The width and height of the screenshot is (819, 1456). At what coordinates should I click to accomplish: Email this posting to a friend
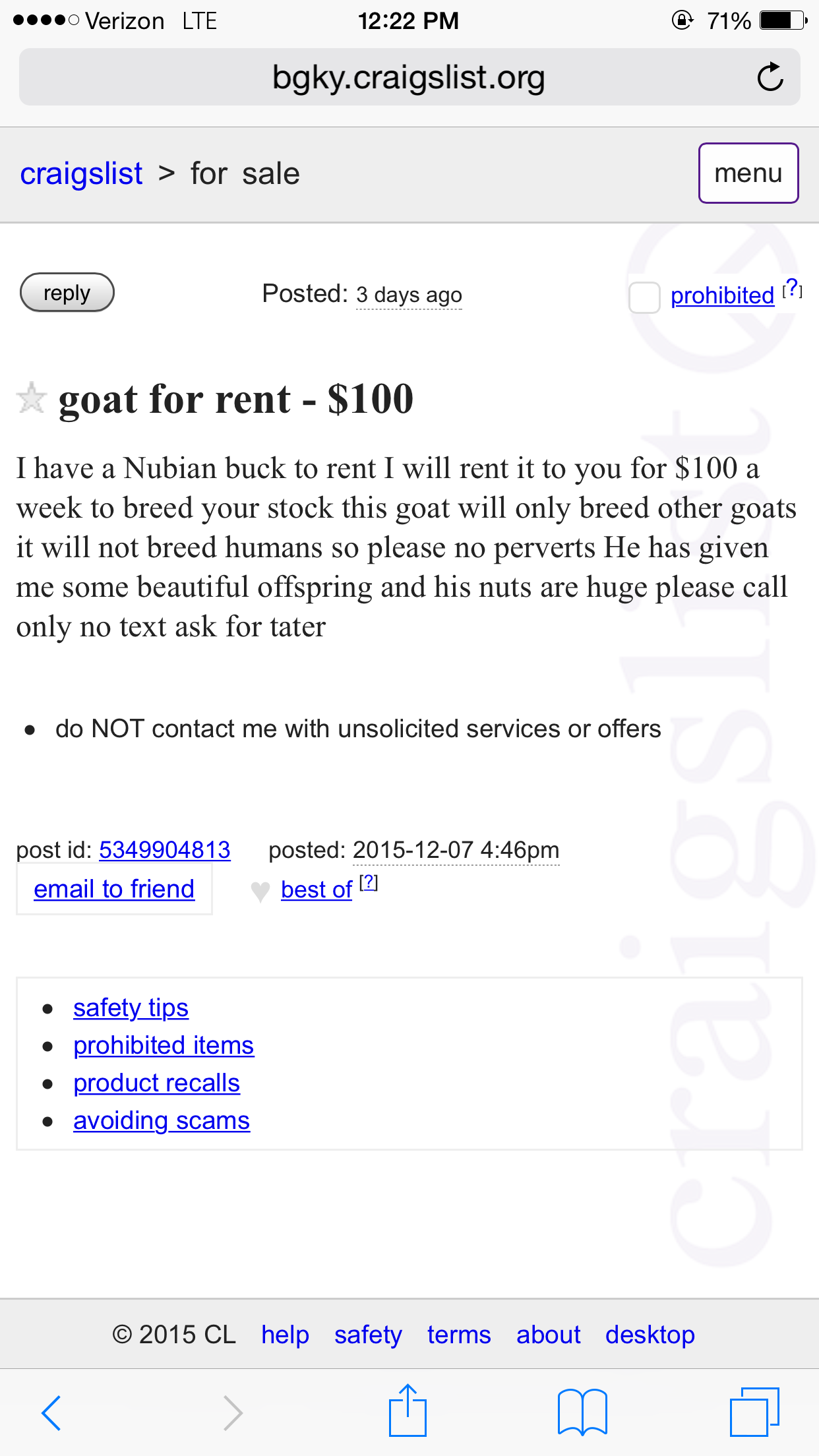click(114, 889)
